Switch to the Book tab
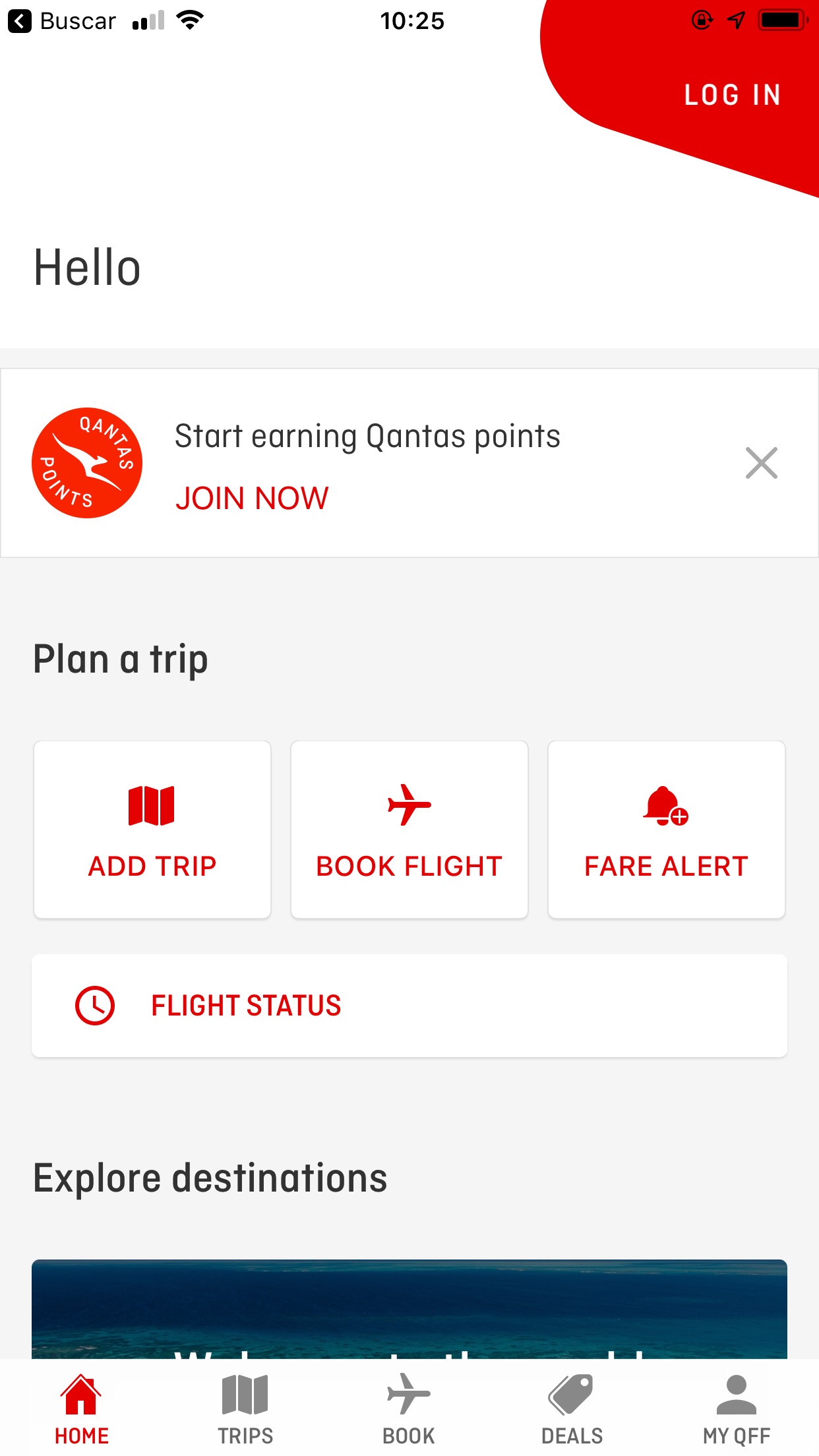Viewport: 819px width, 1456px height. (409, 1409)
